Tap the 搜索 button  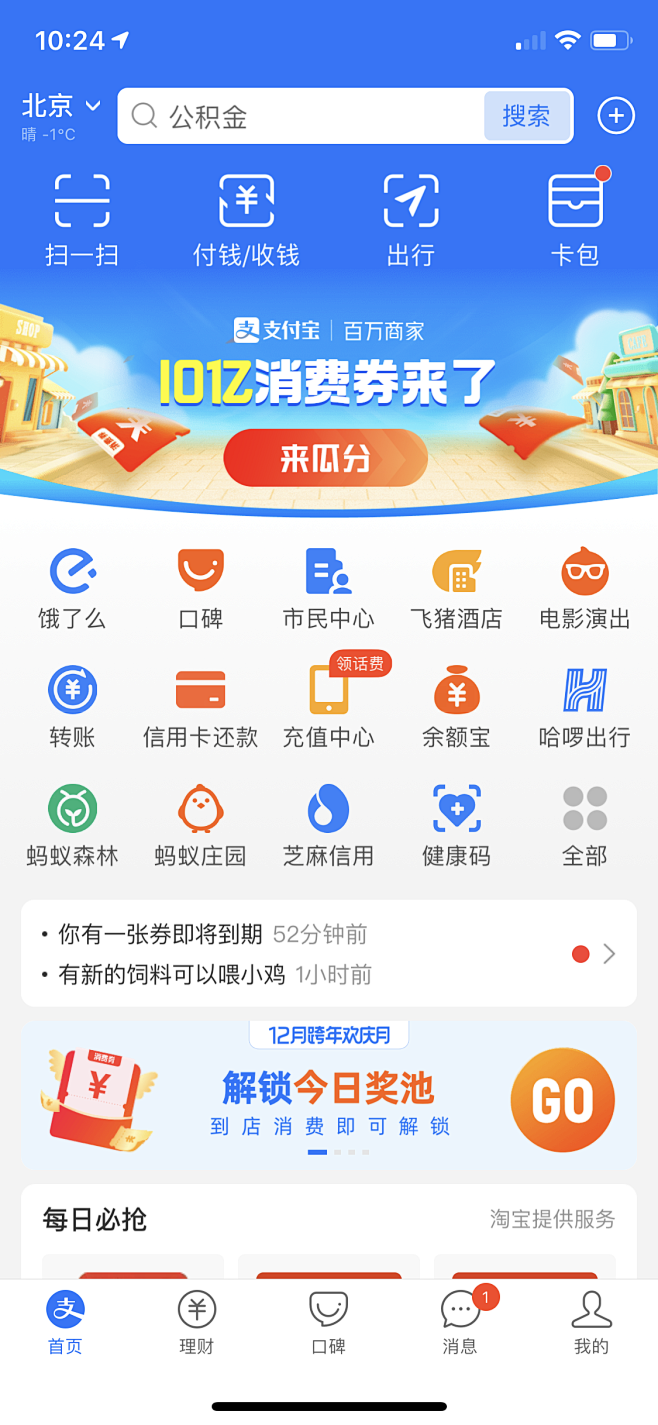(526, 116)
